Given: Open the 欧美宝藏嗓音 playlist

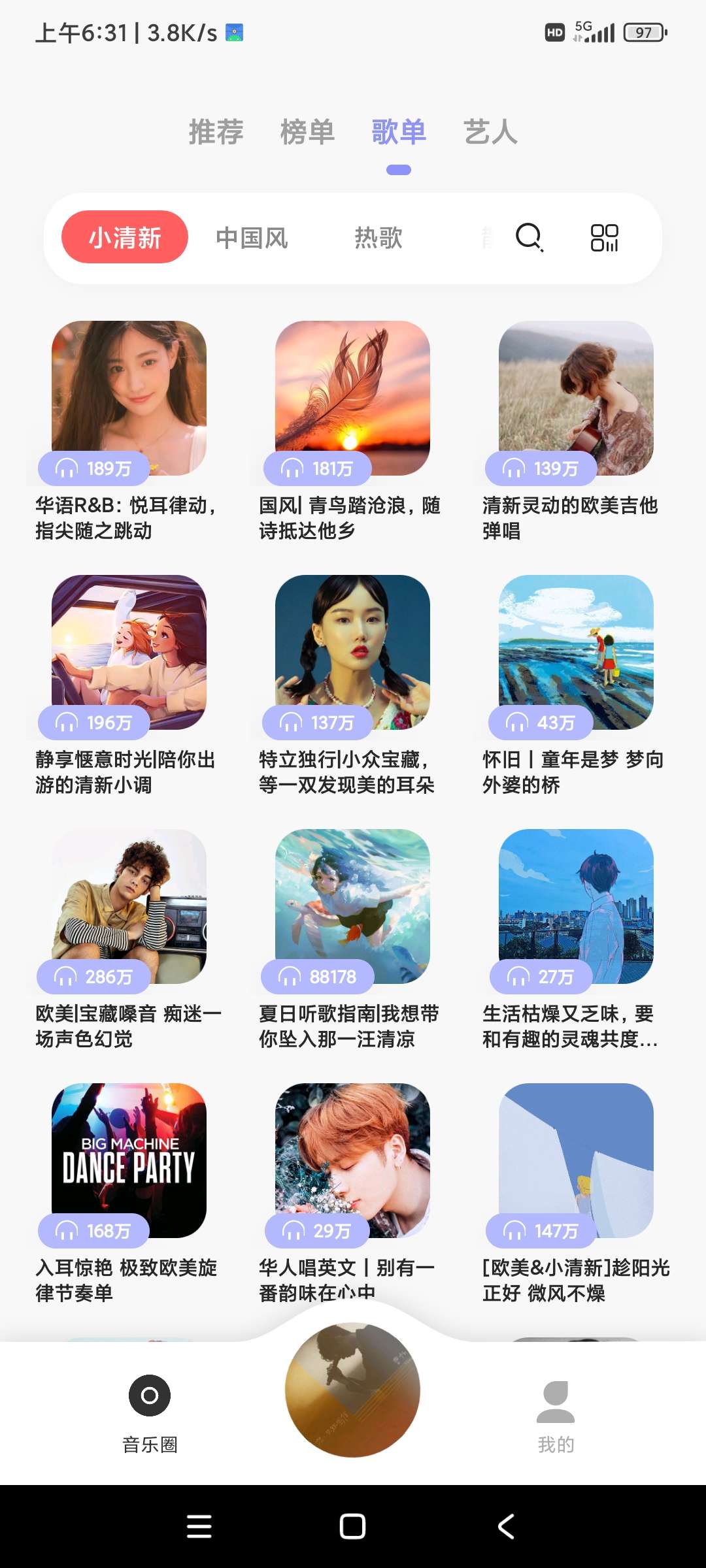Looking at the screenshot, I should pyautogui.click(x=129, y=906).
